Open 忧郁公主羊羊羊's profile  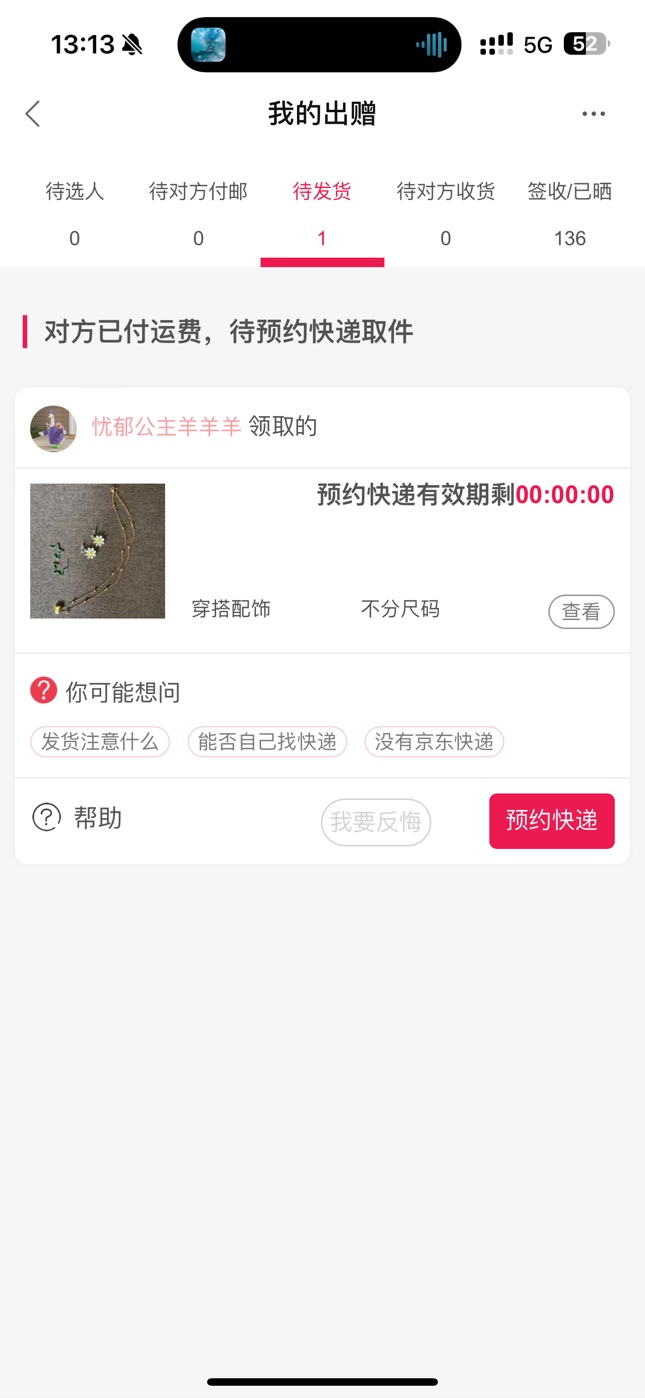click(166, 427)
